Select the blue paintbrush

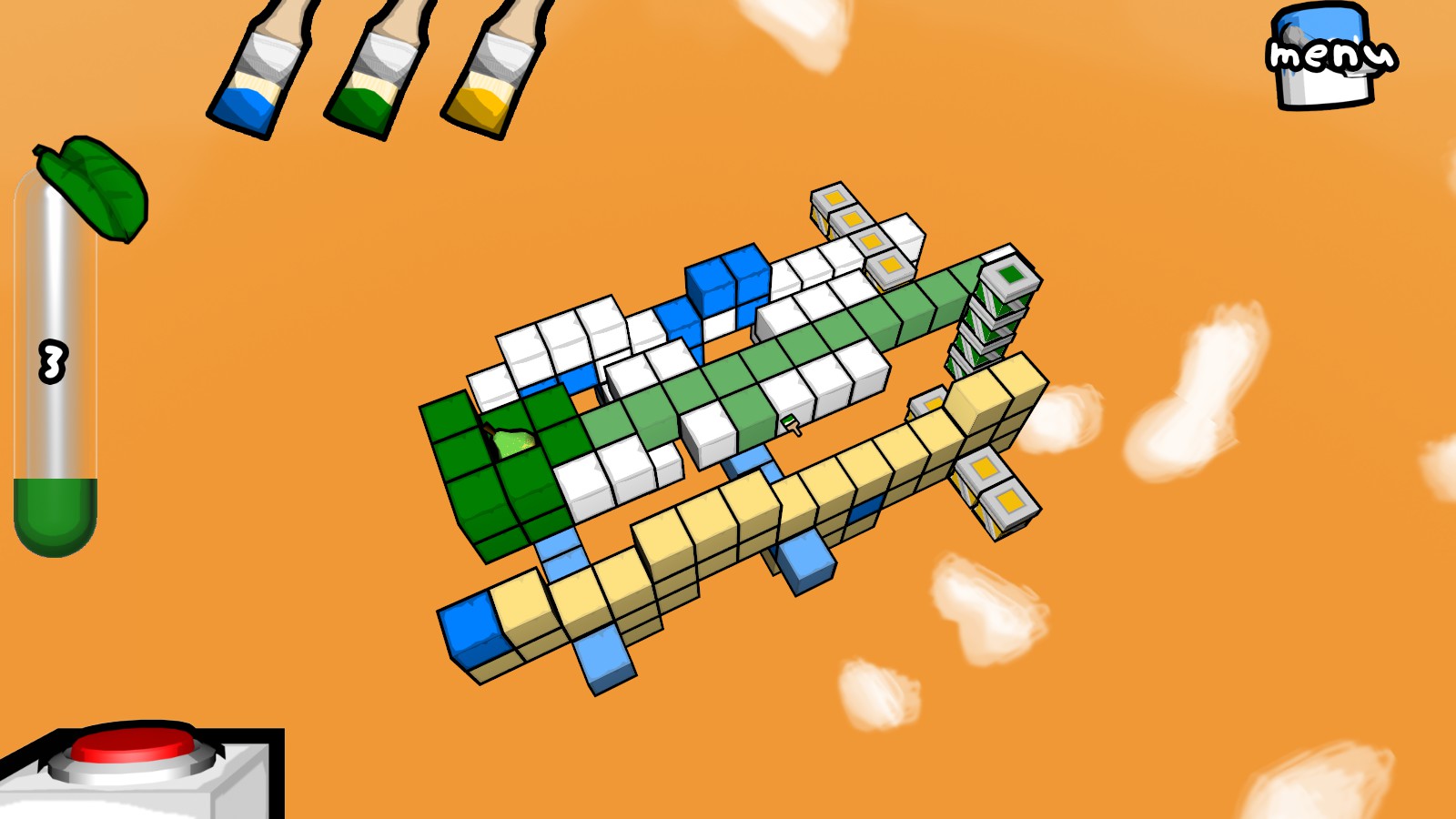(x=259, y=77)
